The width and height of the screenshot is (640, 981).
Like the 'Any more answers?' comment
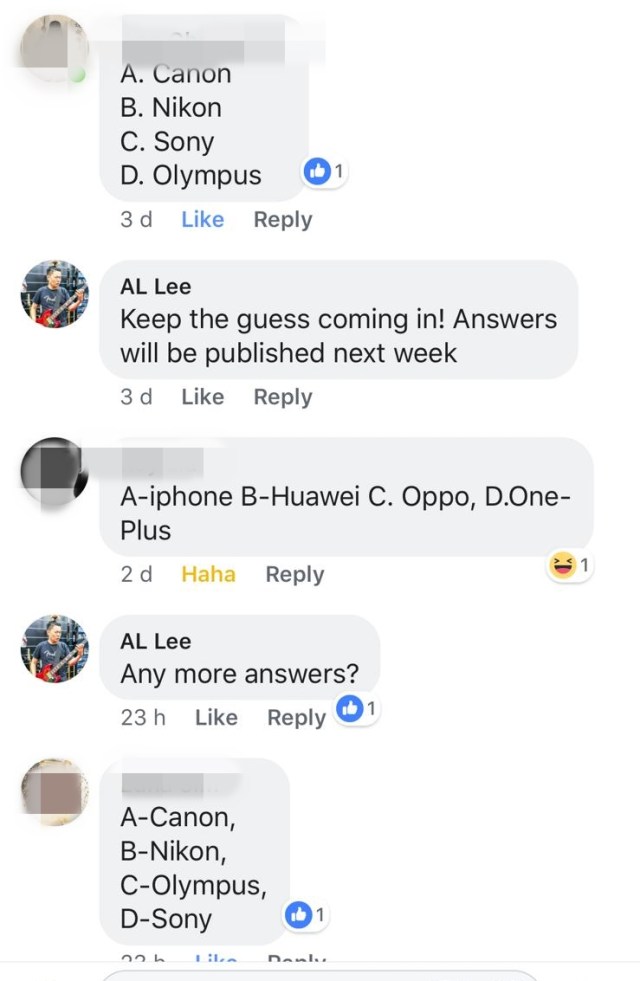(216, 718)
